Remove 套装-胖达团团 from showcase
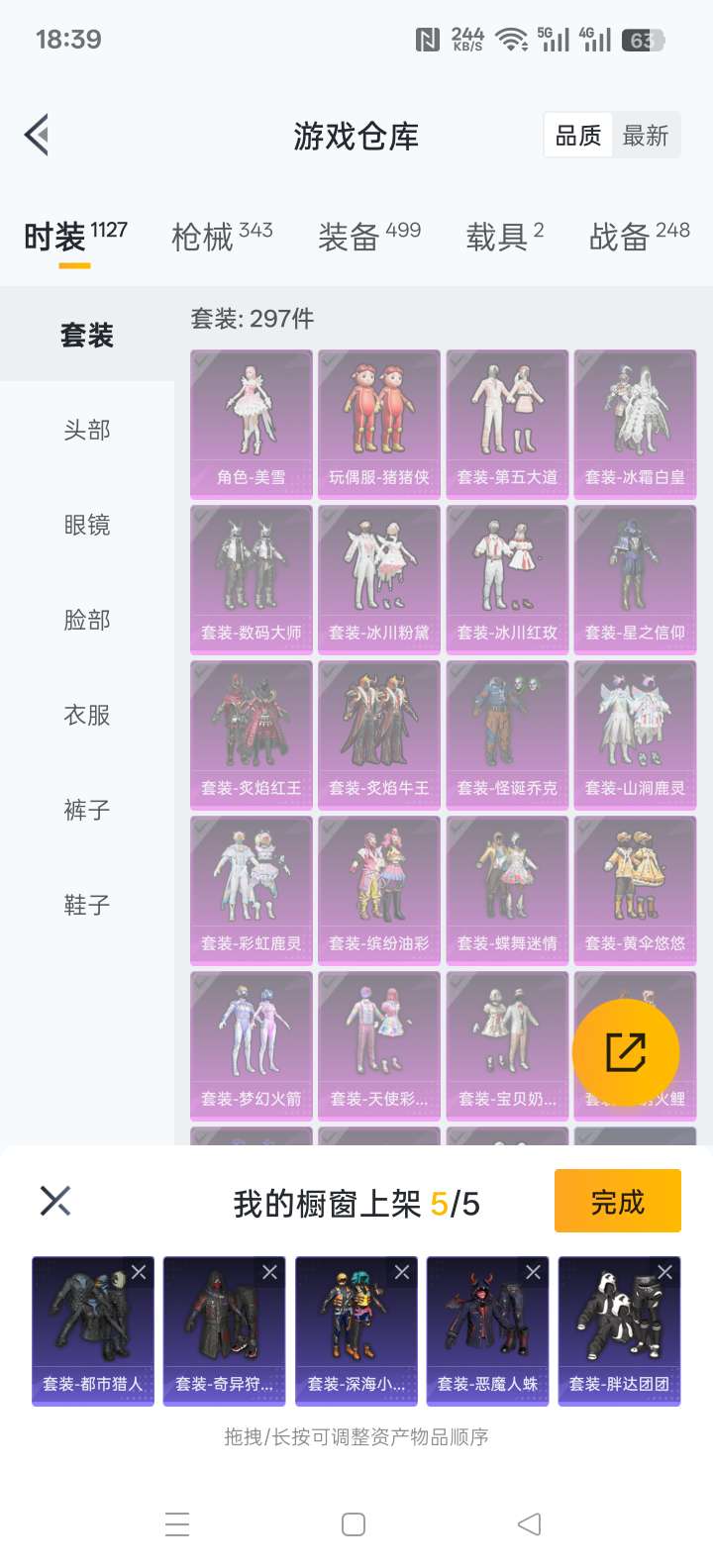 664,1272
